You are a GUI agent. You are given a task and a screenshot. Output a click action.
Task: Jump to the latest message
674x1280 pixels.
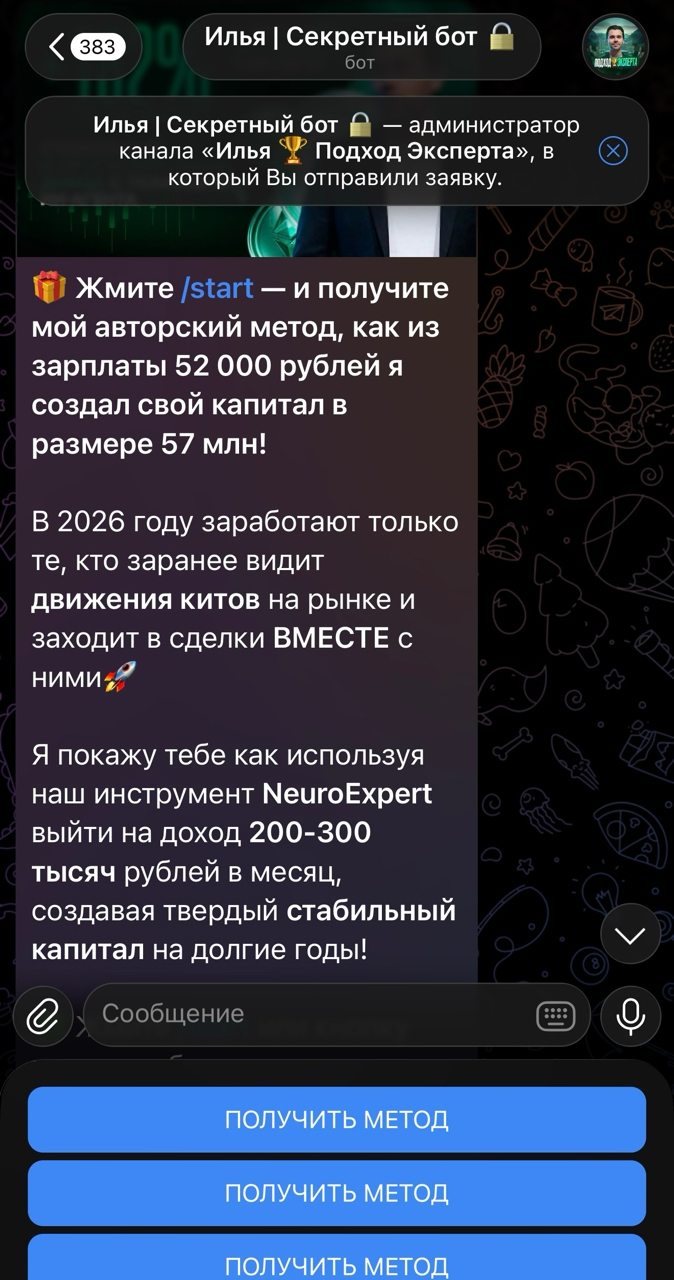coord(630,935)
